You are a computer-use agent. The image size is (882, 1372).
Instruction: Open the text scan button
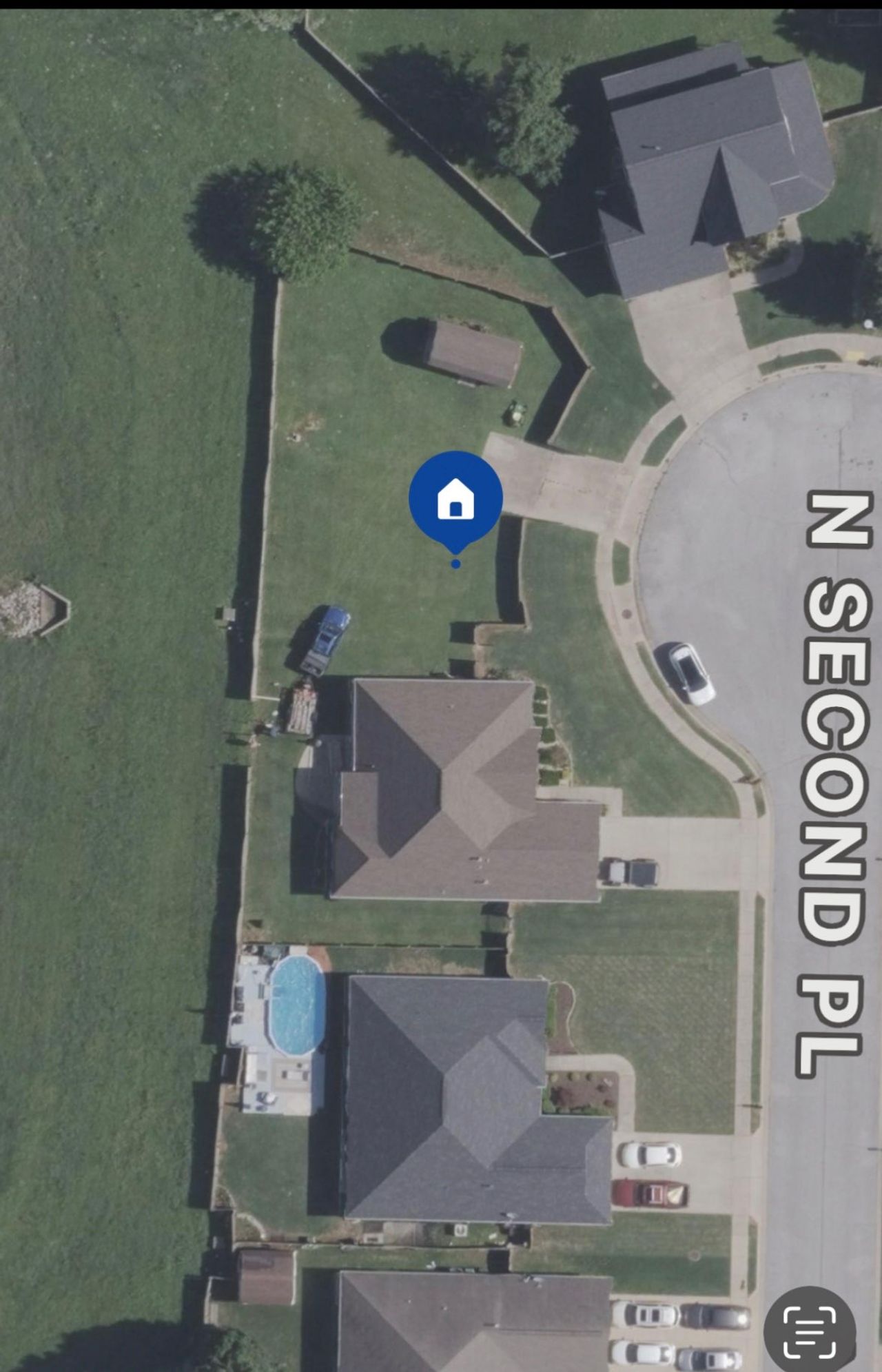click(810, 1330)
